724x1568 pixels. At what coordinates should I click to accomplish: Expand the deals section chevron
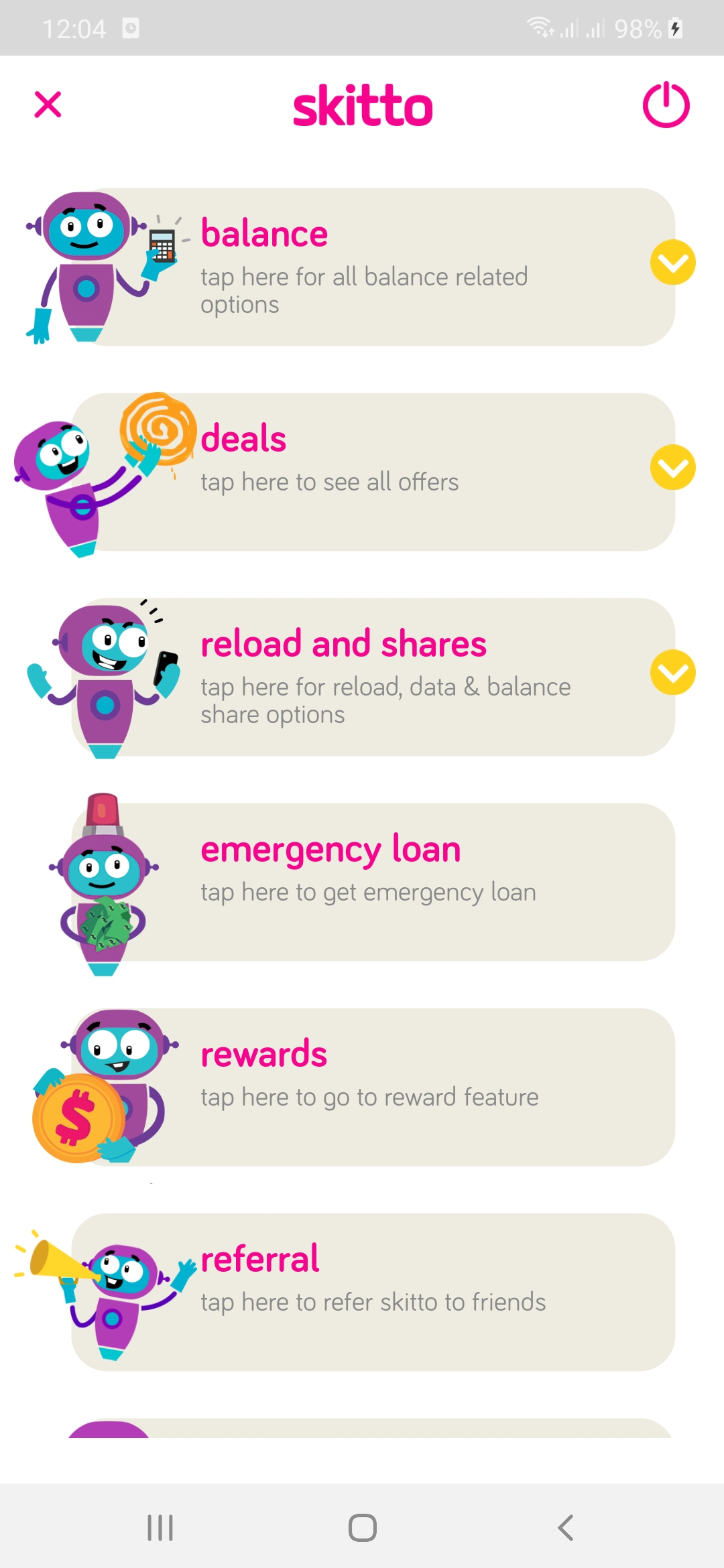[x=672, y=467]
